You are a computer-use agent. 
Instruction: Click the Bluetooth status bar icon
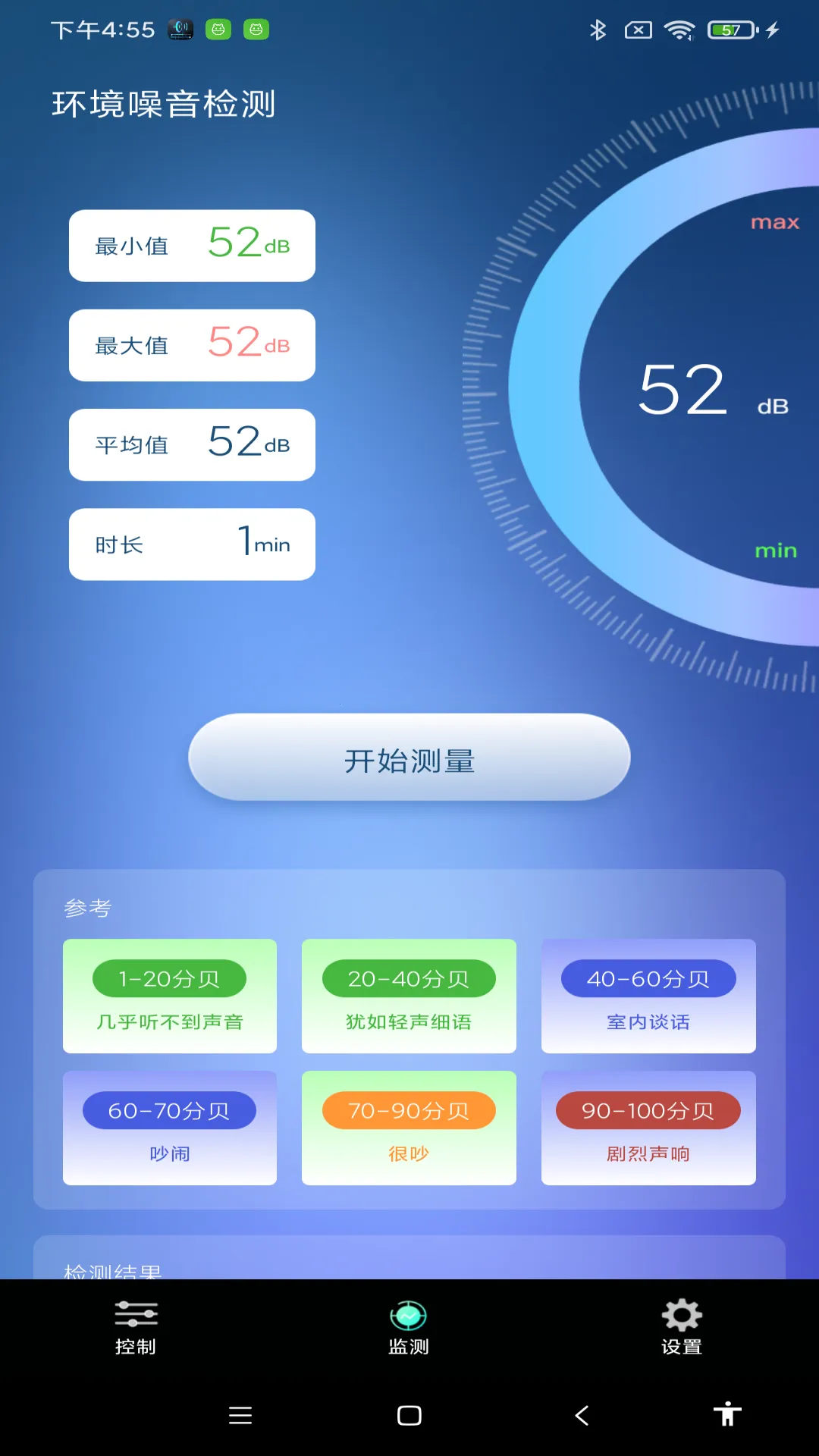point(598,30)
